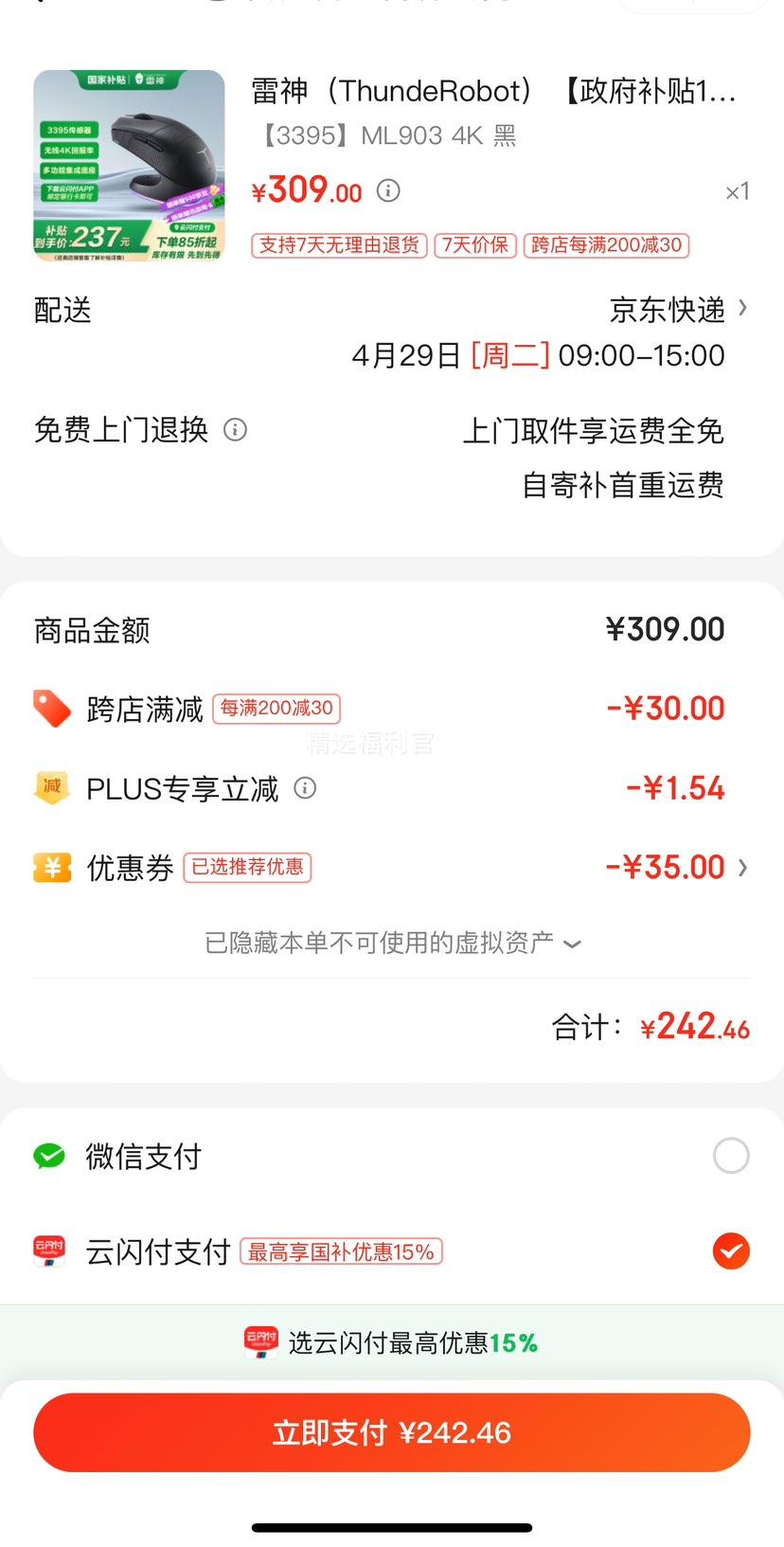
Task: View info about 免费上门退换
Action: (235, 430)
